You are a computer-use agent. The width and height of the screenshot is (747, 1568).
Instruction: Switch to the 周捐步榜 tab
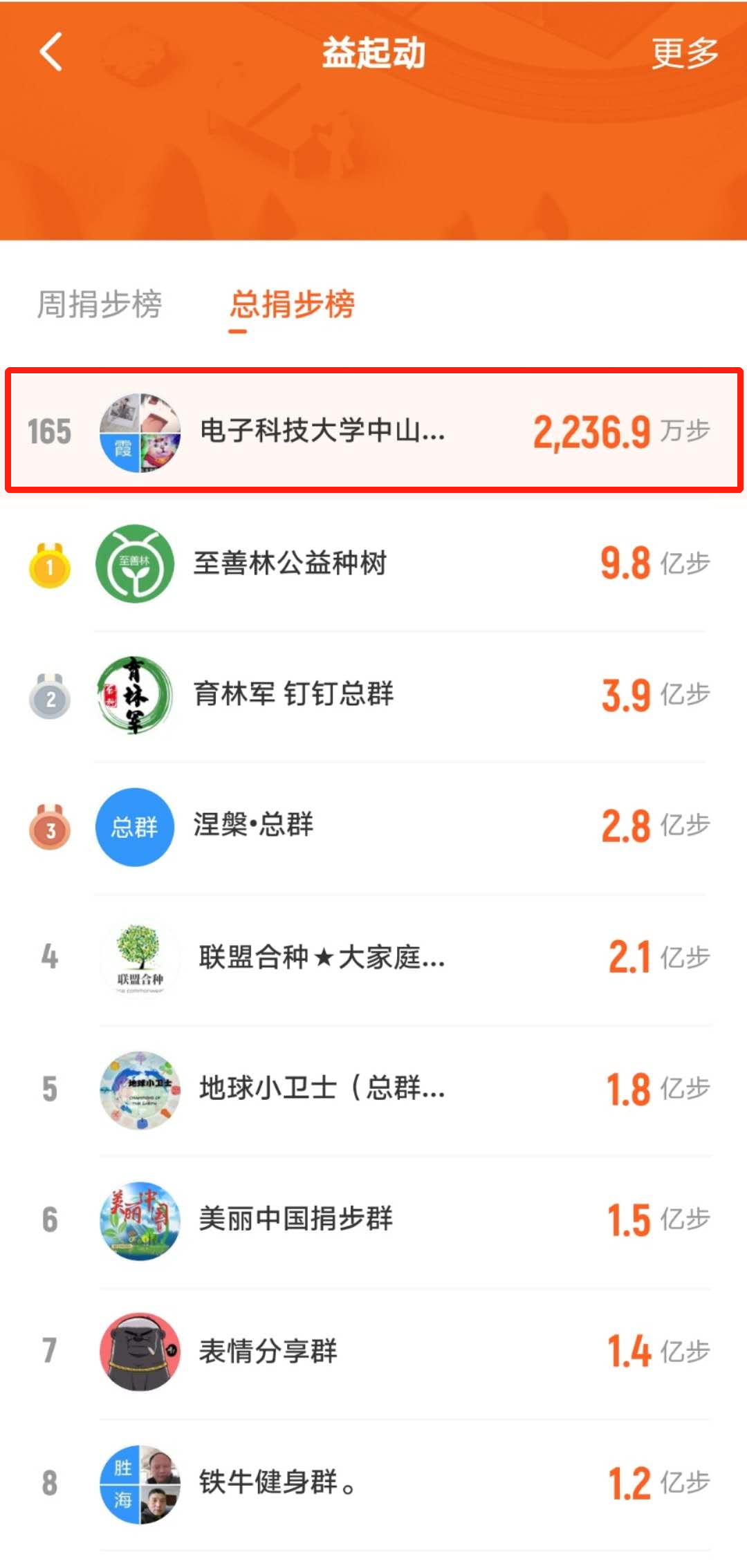[x=100, y=304]
